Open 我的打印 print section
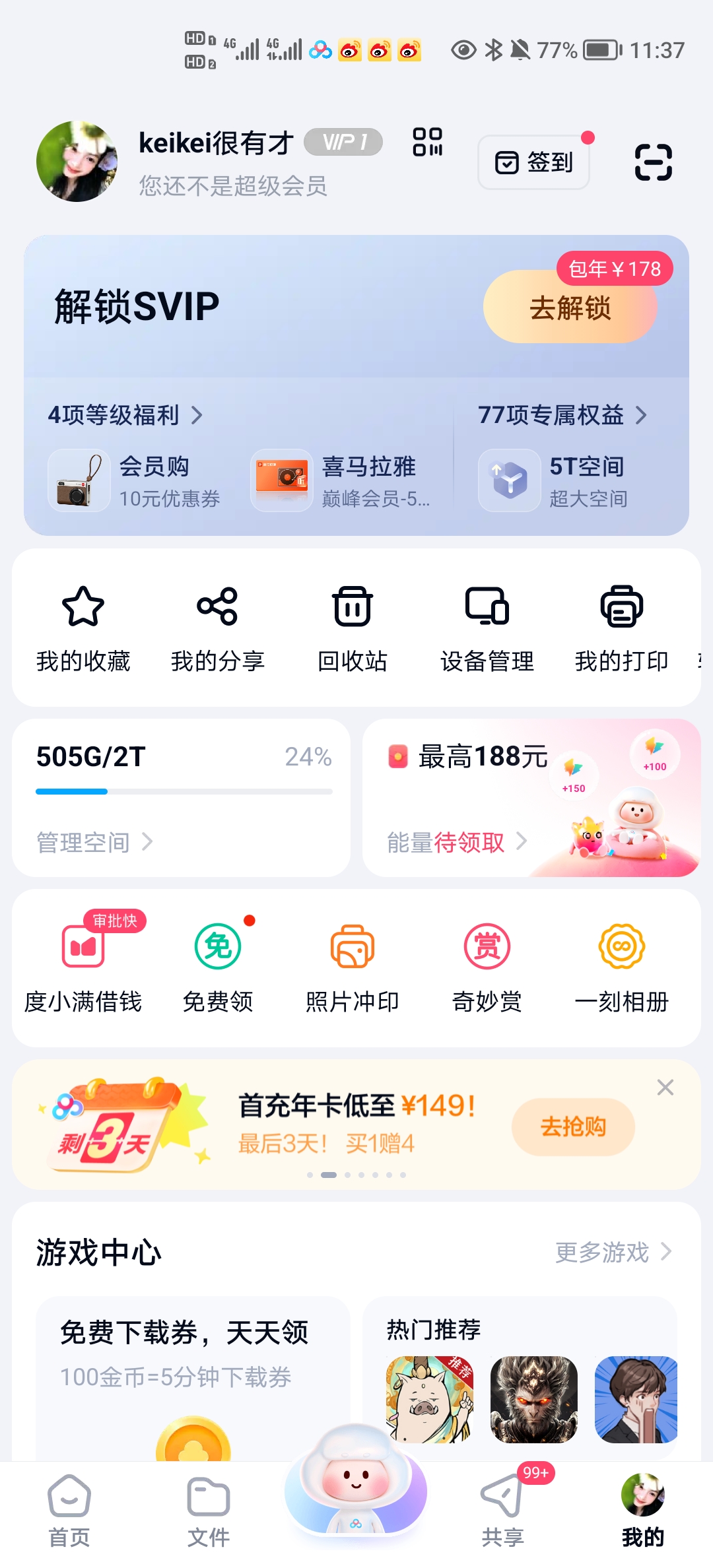 coord(621,627)
